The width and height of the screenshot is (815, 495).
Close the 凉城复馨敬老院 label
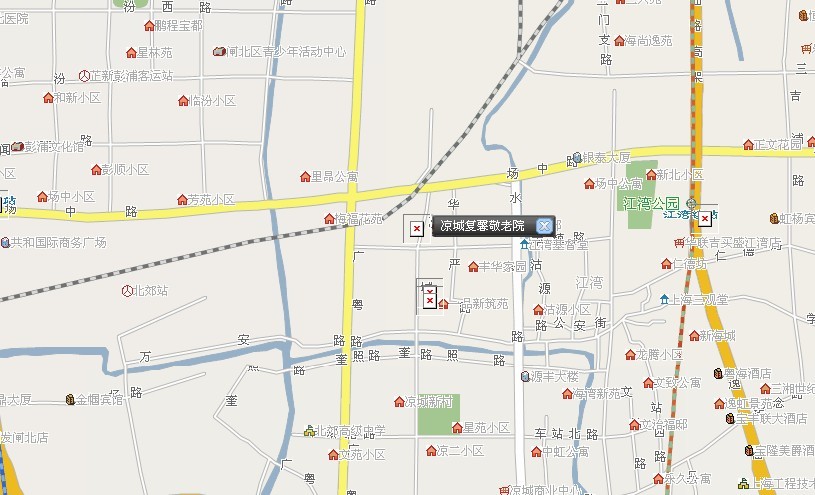(x=544, y=226)
